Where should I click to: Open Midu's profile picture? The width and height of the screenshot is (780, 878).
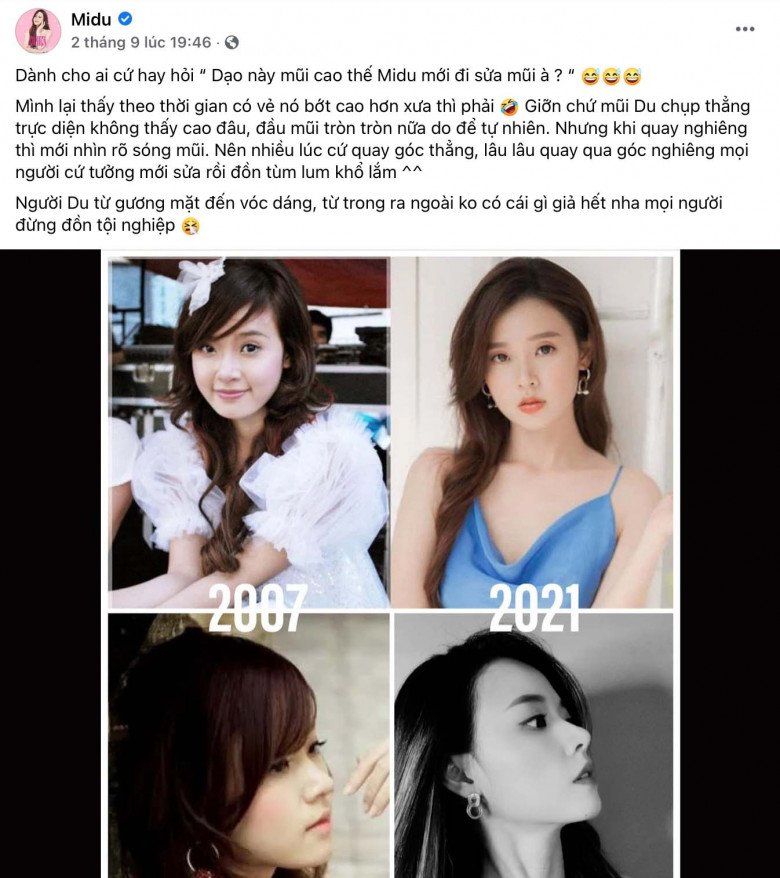38,31
